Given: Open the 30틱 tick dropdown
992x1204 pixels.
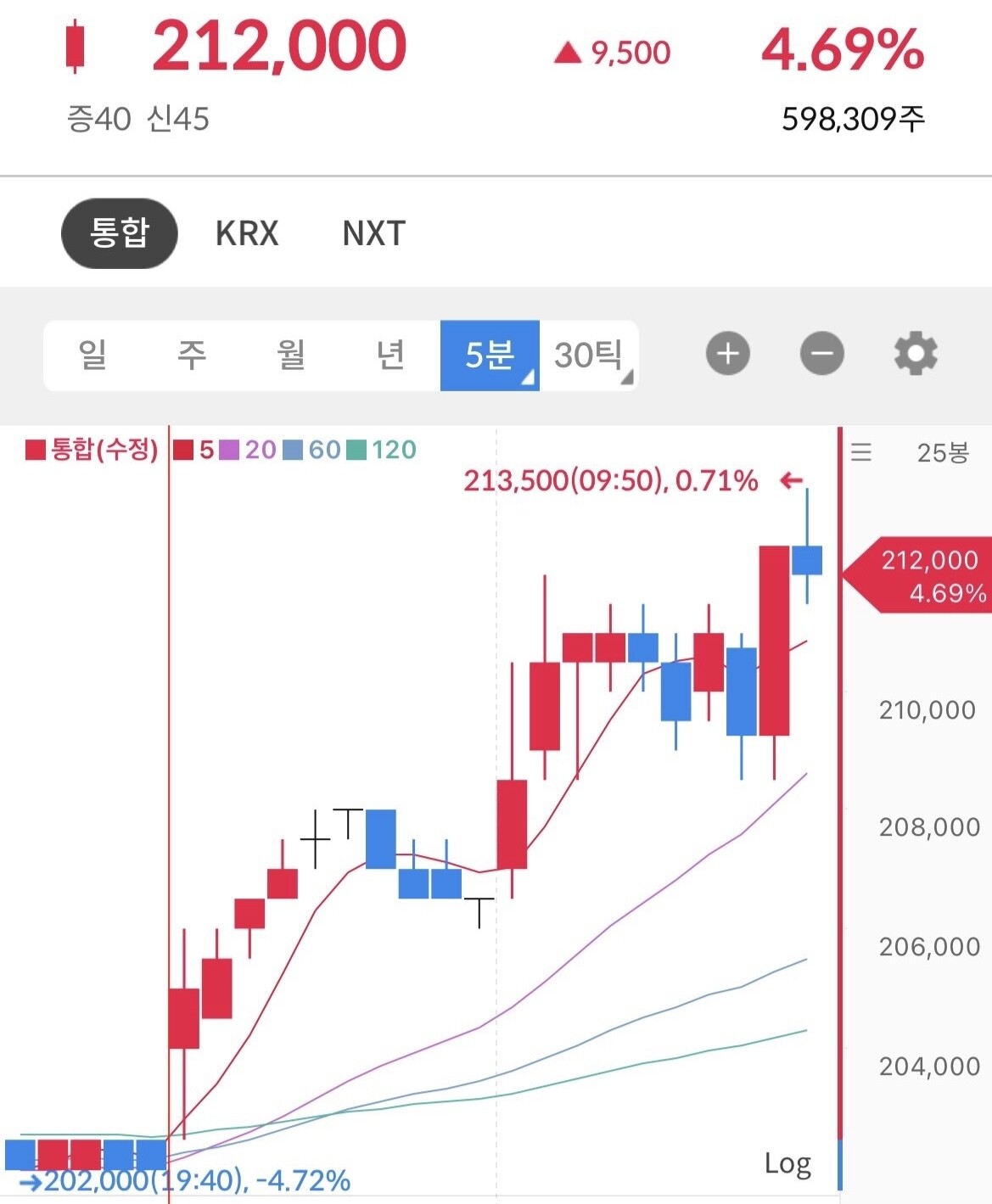Looking at the screenshot, I should (589, 355).
